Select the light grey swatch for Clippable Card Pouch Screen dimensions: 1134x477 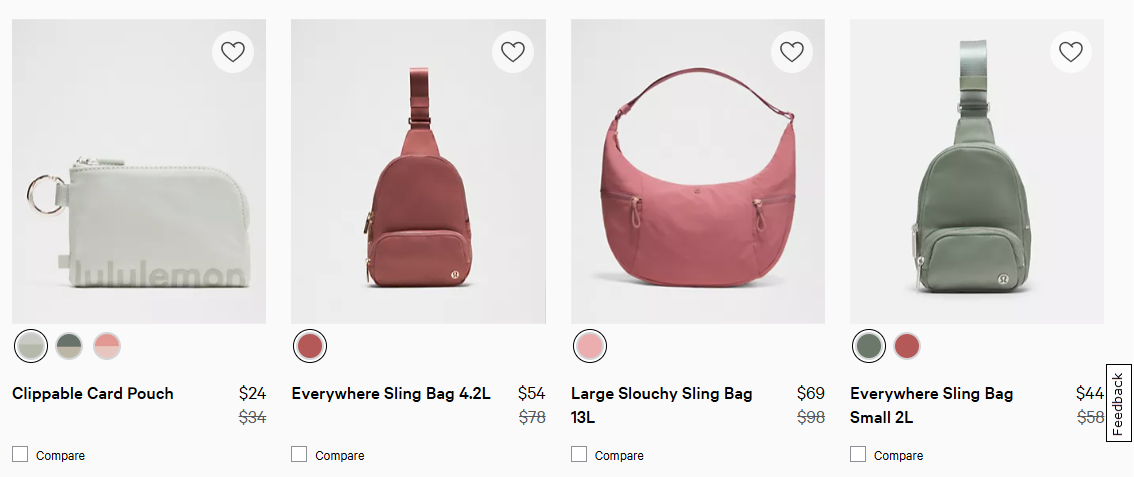click(x=31, y=346)
